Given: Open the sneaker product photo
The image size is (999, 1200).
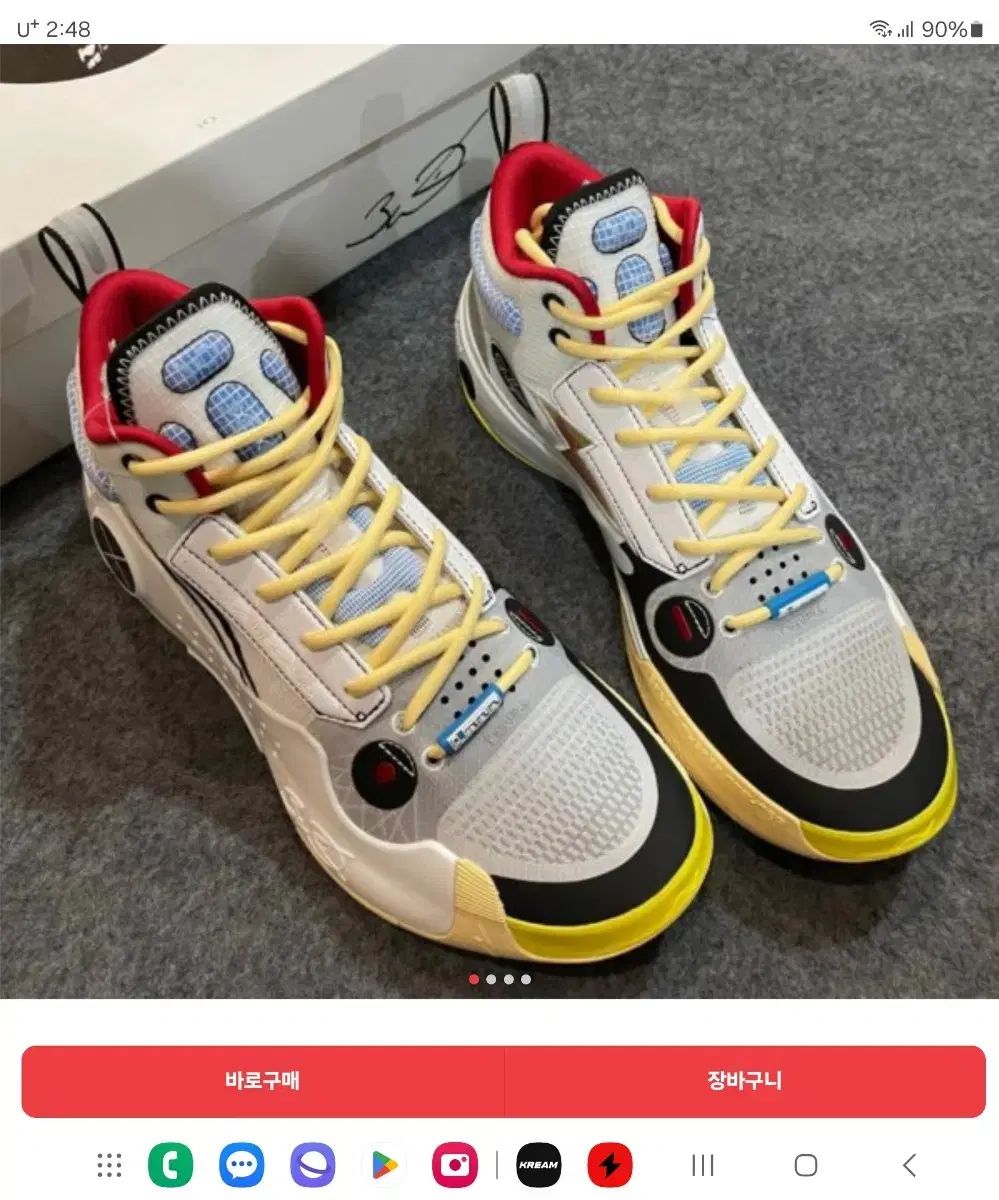Looking at the screenshot, I should point(499,520).
